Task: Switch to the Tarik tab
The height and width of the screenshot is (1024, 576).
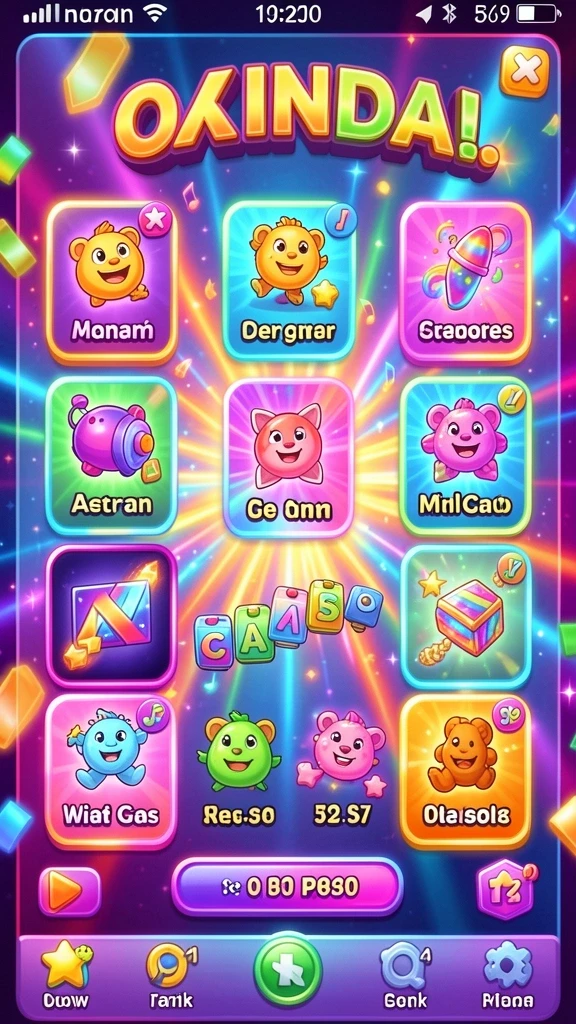Action: pyautogui.click(x=171, y=977)
